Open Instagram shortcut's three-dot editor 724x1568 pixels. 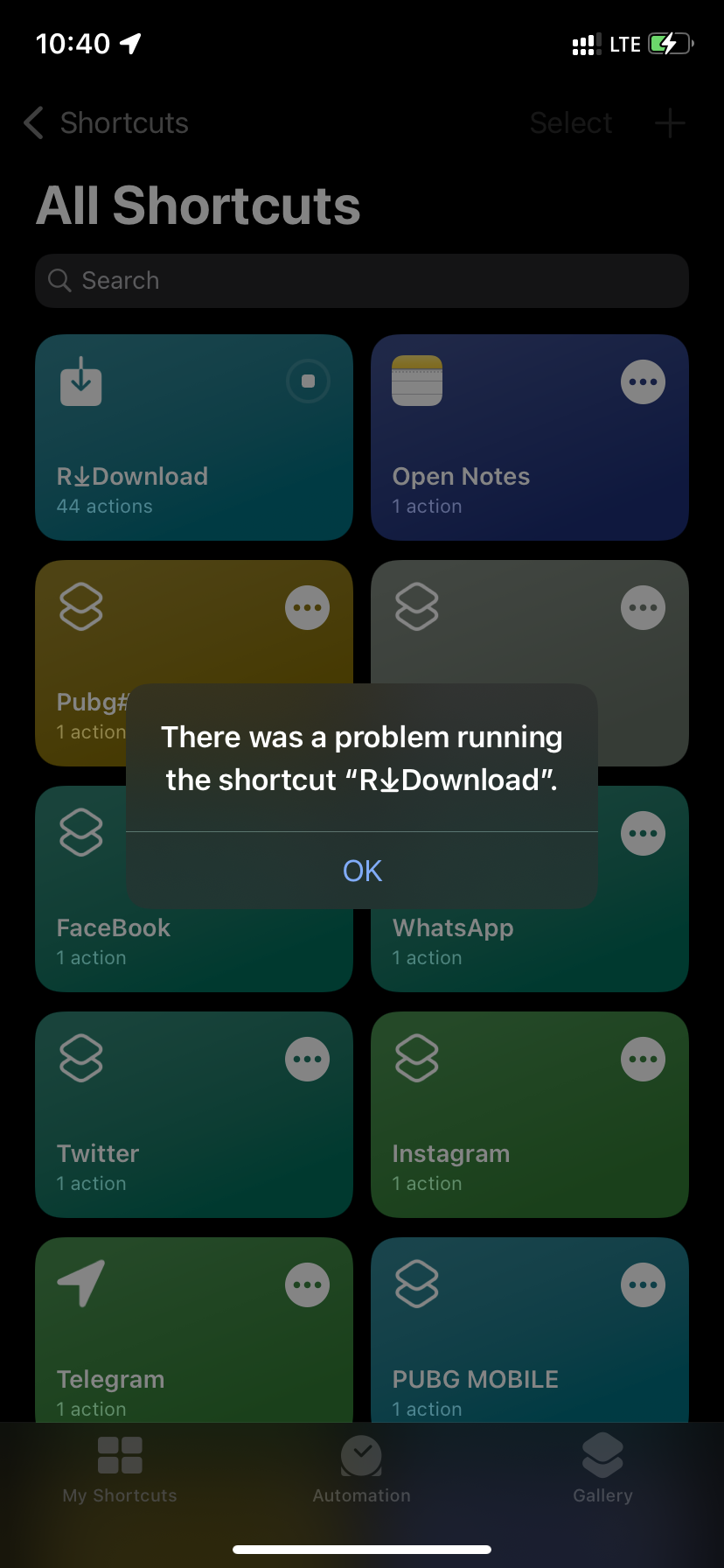coord(643,1059)
